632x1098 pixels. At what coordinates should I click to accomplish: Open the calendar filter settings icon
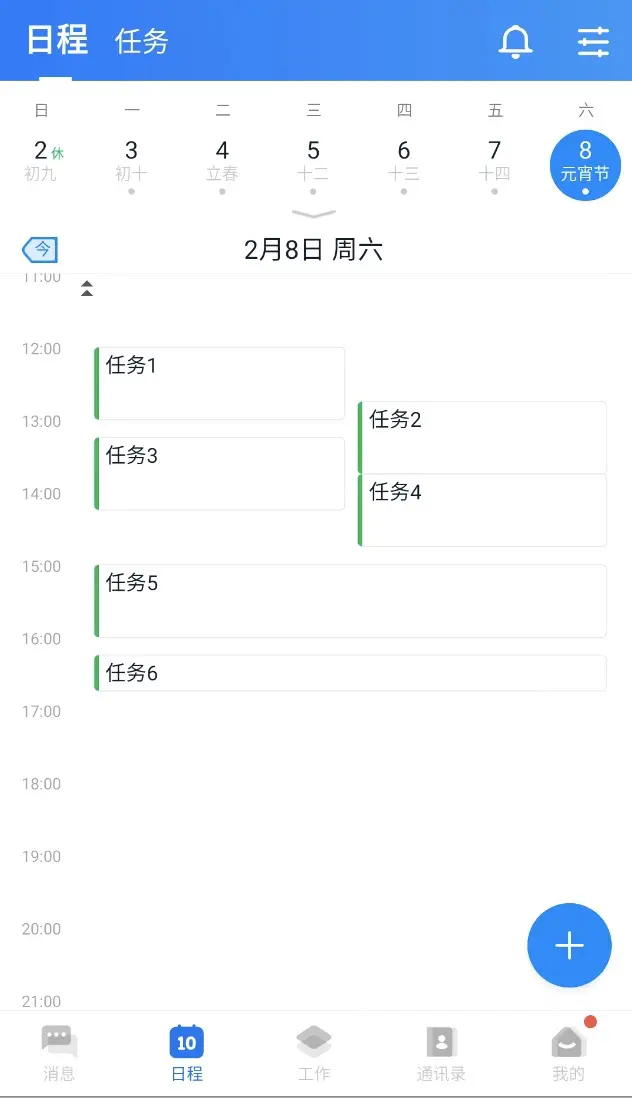[x=593, y=41]
